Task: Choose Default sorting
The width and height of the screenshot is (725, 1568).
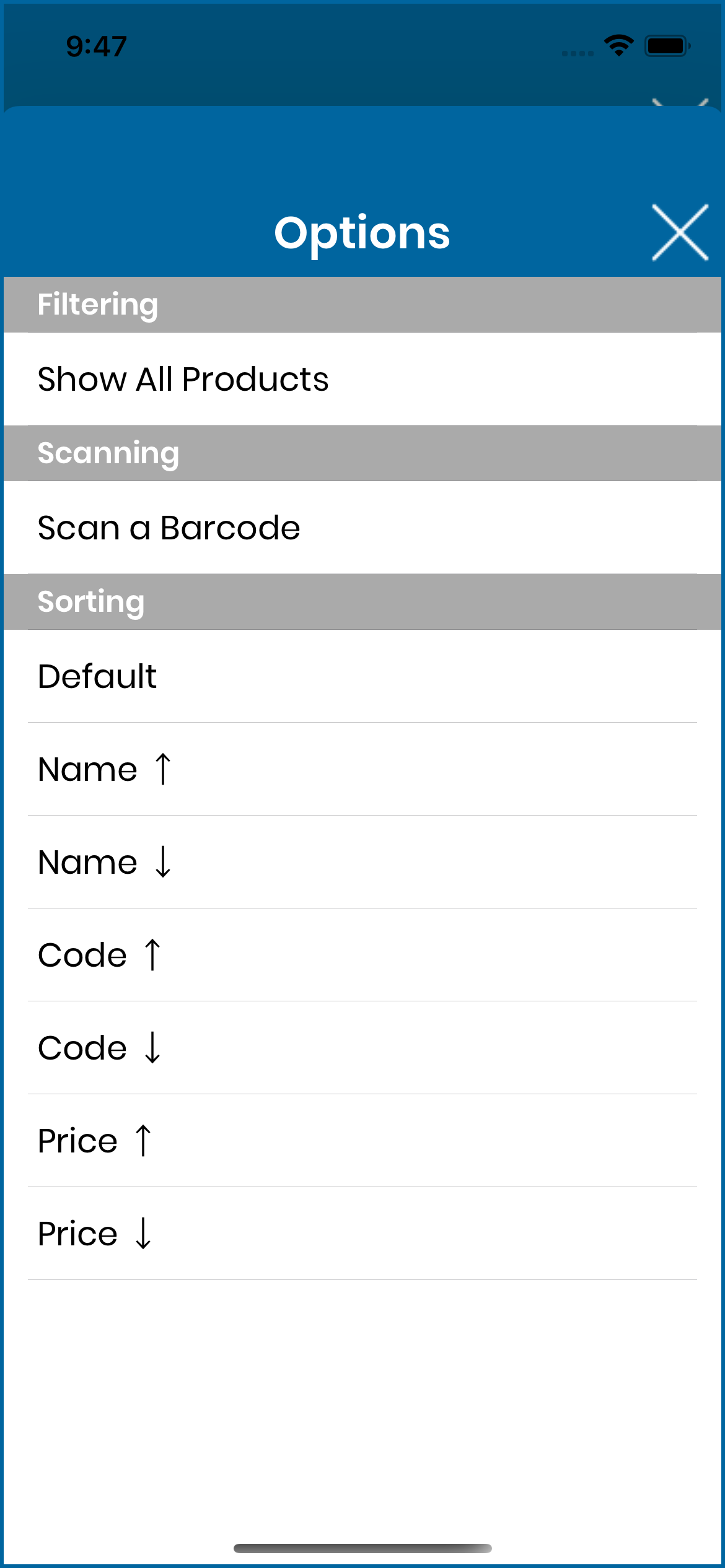Action: pos(362,676)
